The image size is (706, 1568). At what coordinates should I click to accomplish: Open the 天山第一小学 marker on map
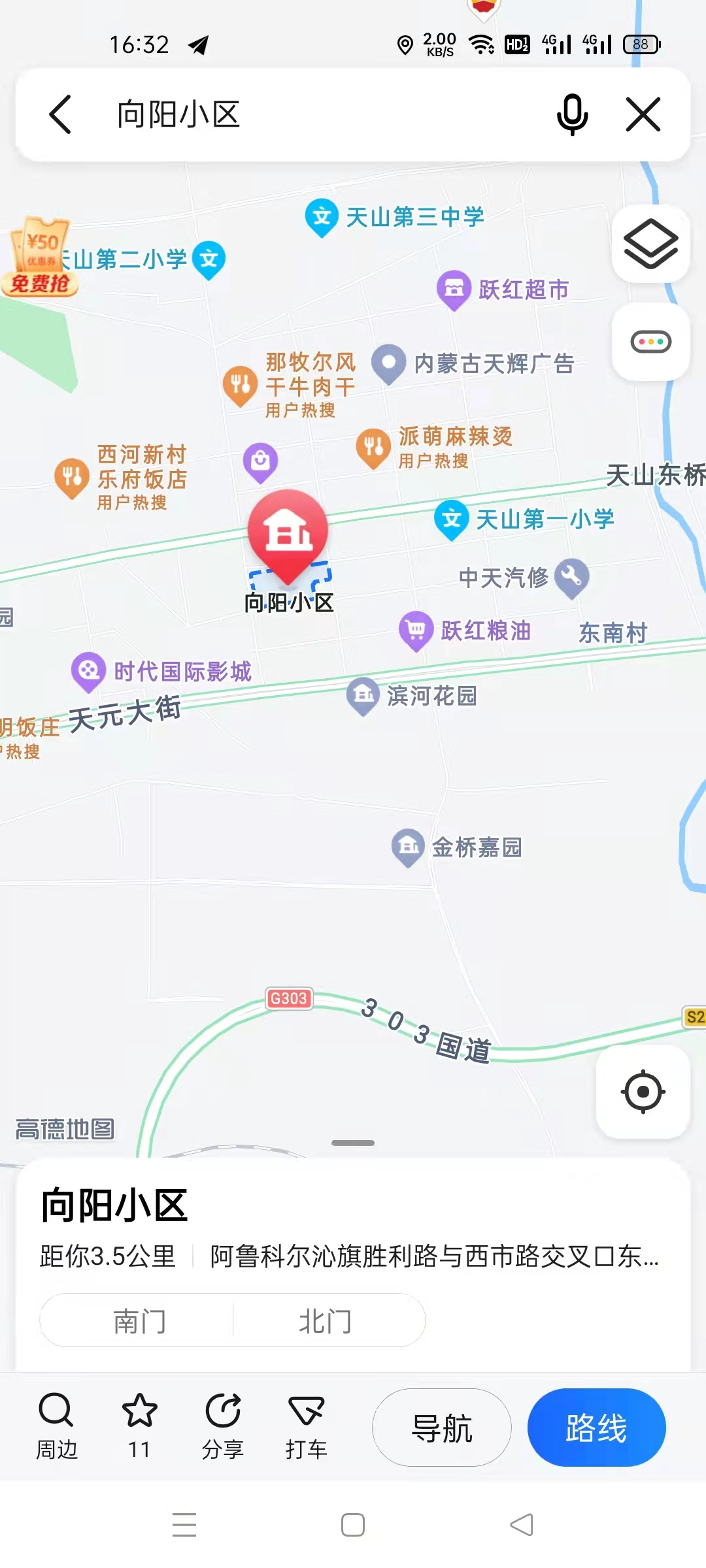click(452, 519)
